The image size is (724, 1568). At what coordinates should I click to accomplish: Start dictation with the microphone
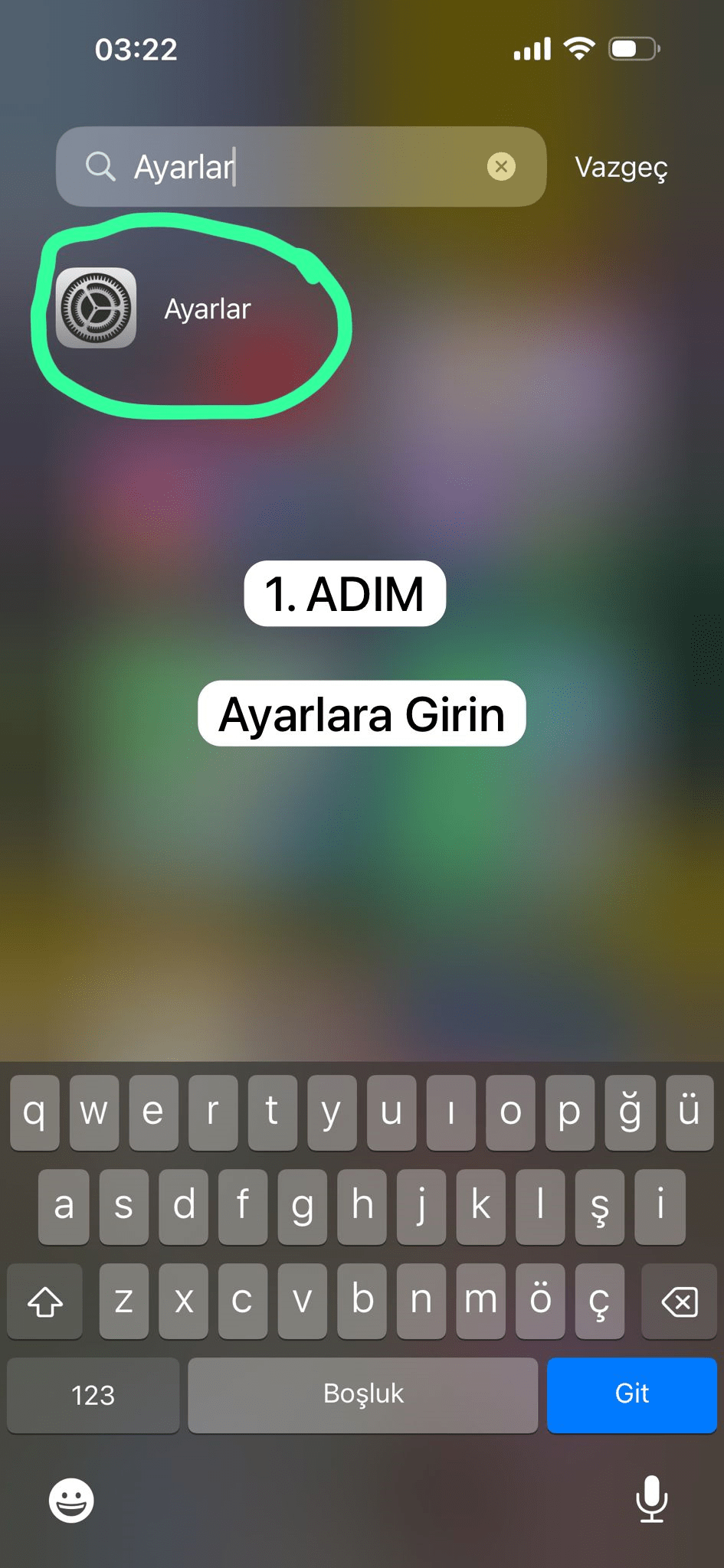tap(651, 1499)
